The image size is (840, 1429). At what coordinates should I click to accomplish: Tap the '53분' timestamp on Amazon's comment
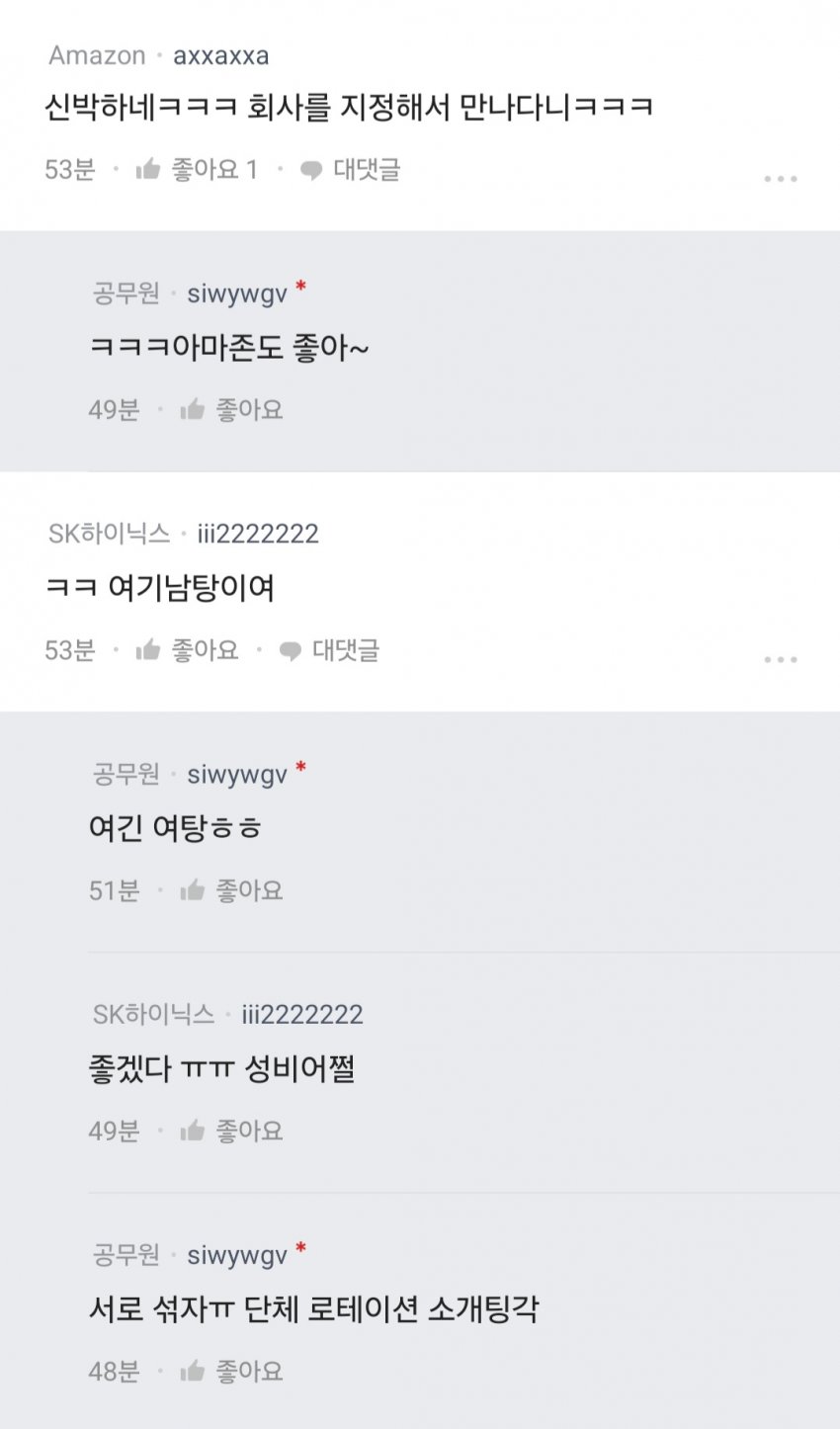pos(71,170)
